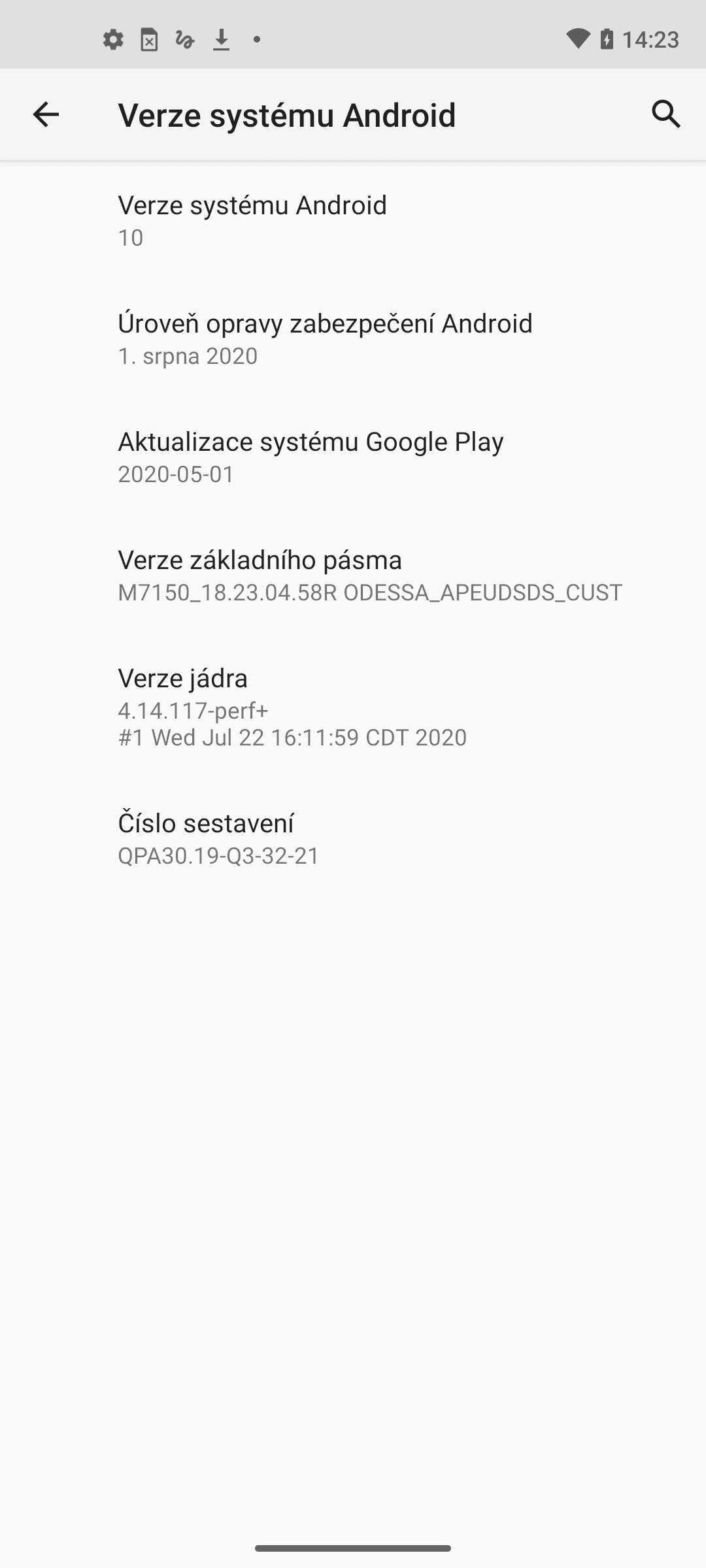Tap Číslo sestavení QPA30.19-Q3-32-21
706x1568 pixels.
click(353, 838)
